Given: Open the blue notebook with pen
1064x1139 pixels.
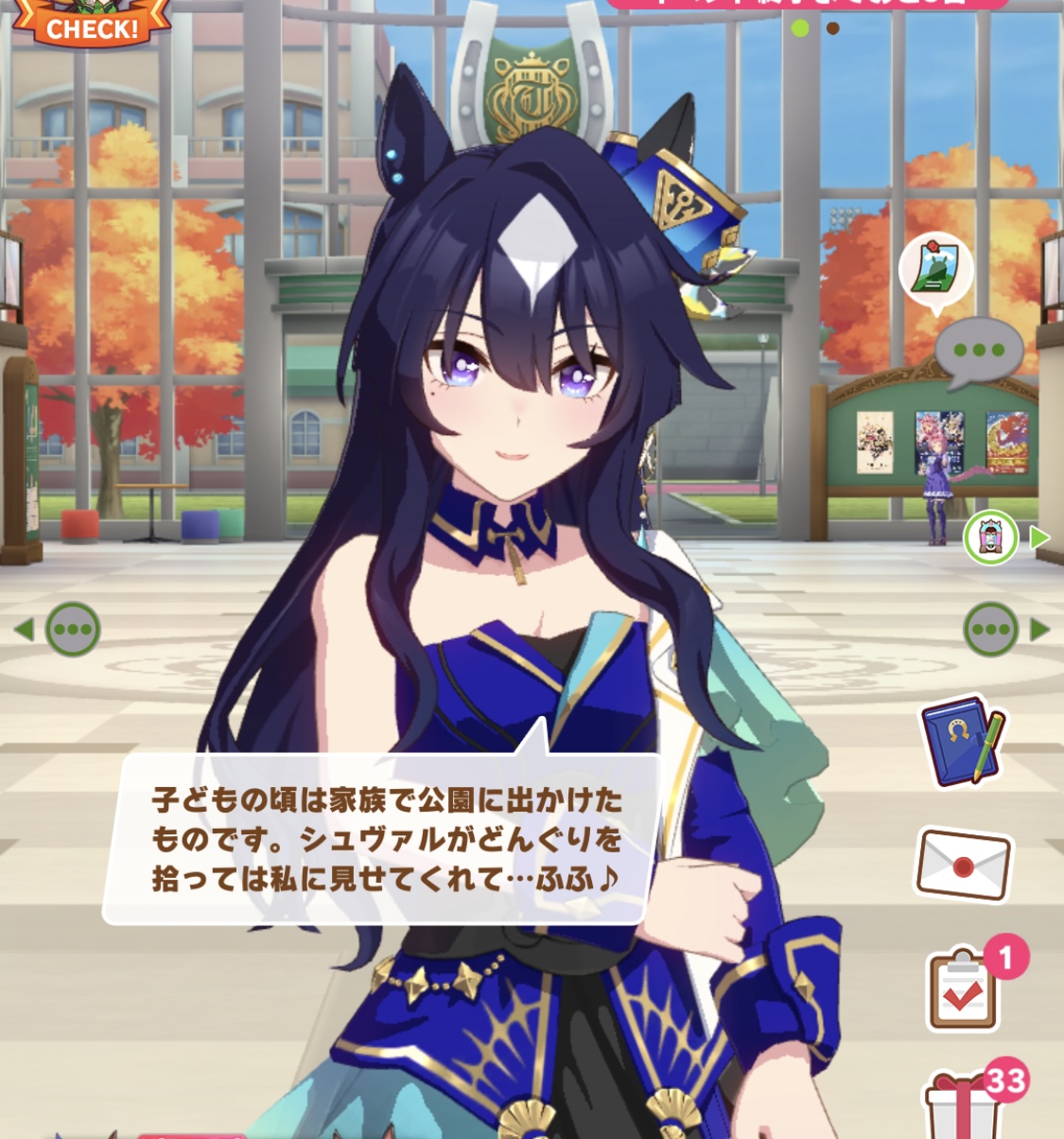Looking at the screenshot, I should (x=961, y=743).
